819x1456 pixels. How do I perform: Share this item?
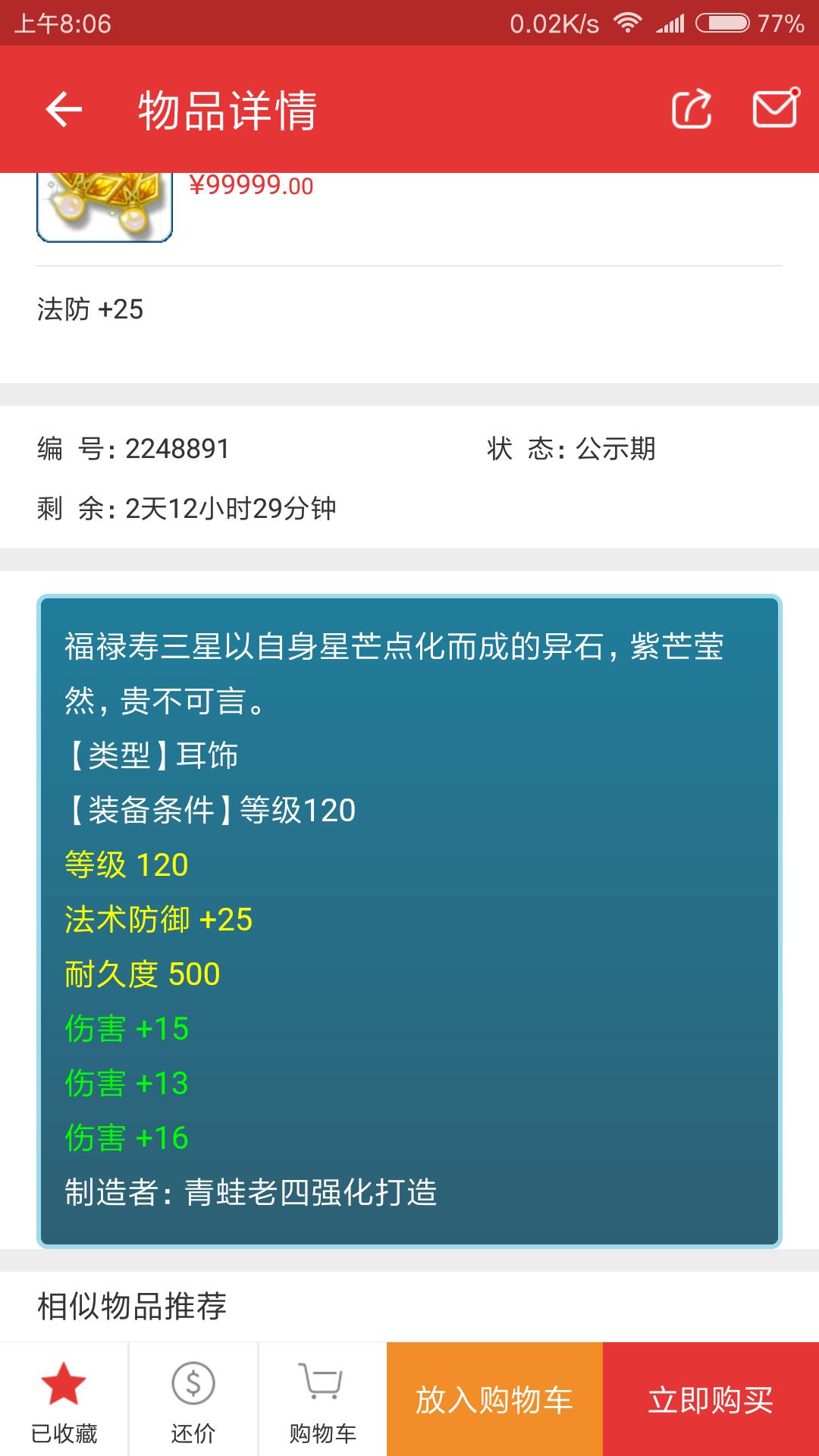pos(692,109)
